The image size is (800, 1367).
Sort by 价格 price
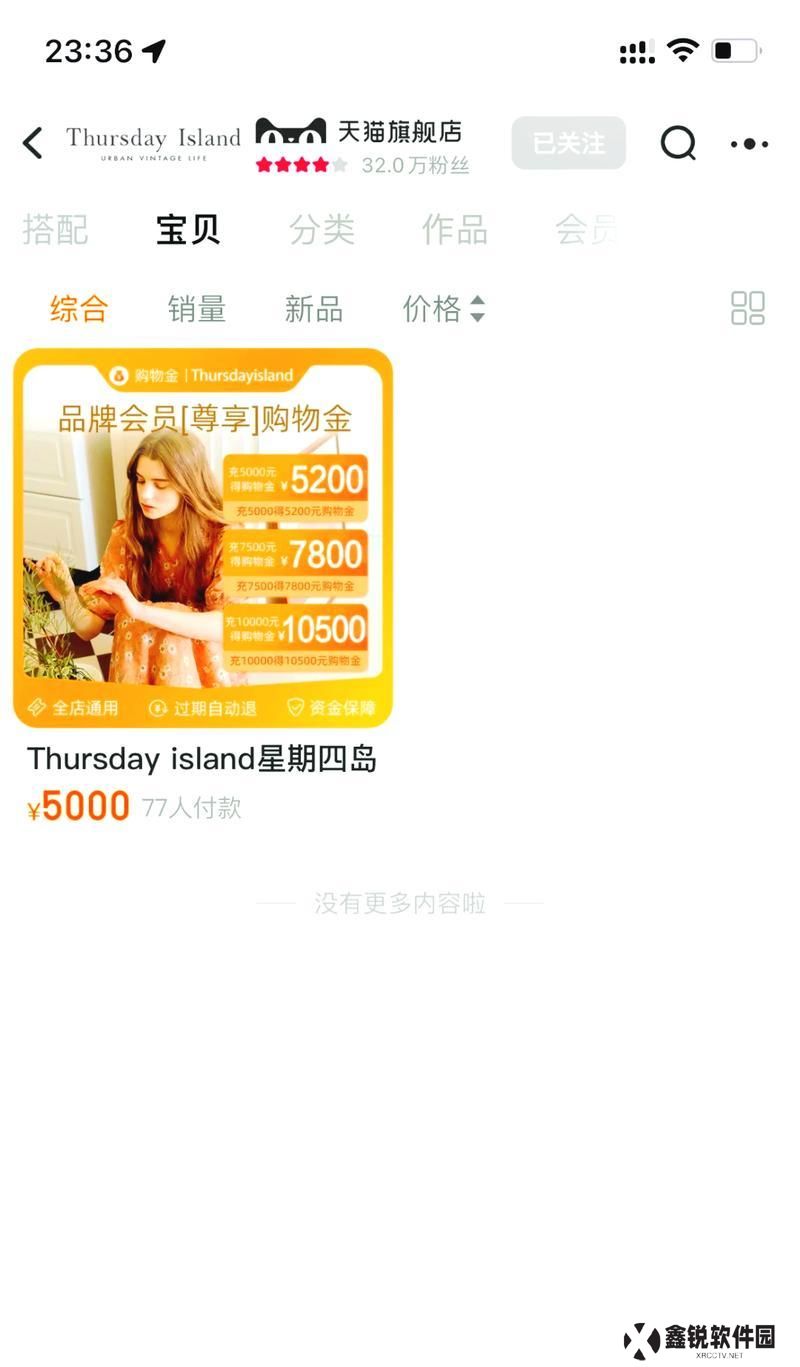coord(443,309)
